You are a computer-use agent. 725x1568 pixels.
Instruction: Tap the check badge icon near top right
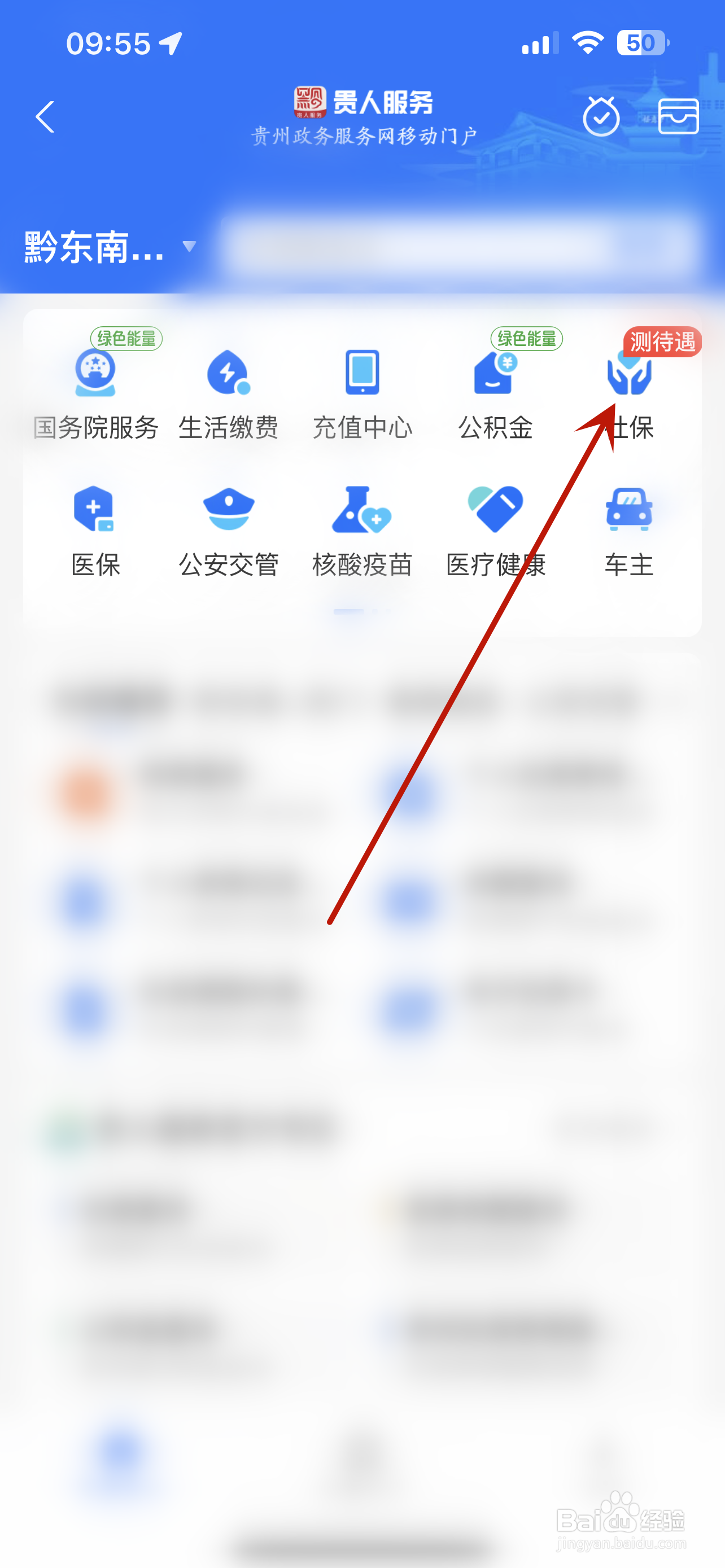click(x=601, y=117)
